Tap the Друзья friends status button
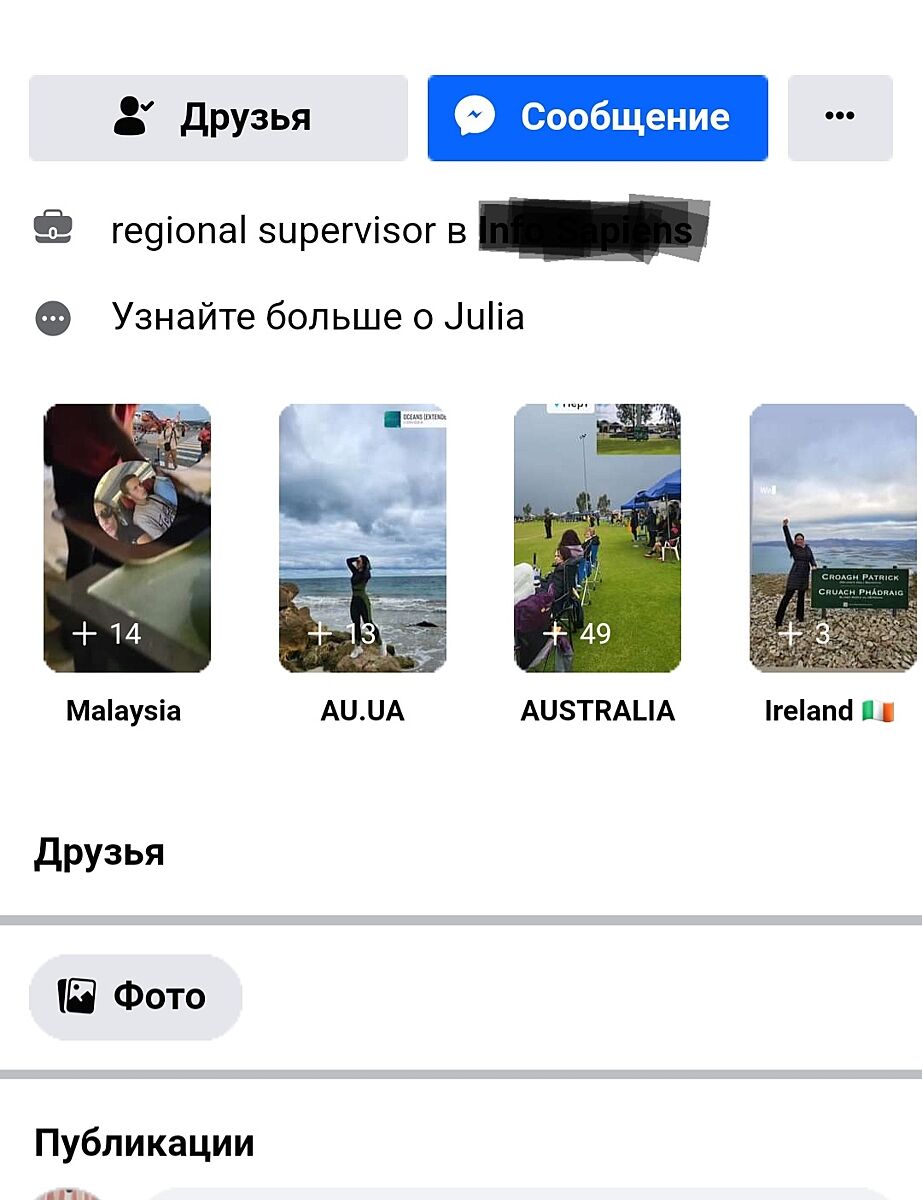This screenshot has width=922, height=1200. pyautogui.click(x=218, y=118)
